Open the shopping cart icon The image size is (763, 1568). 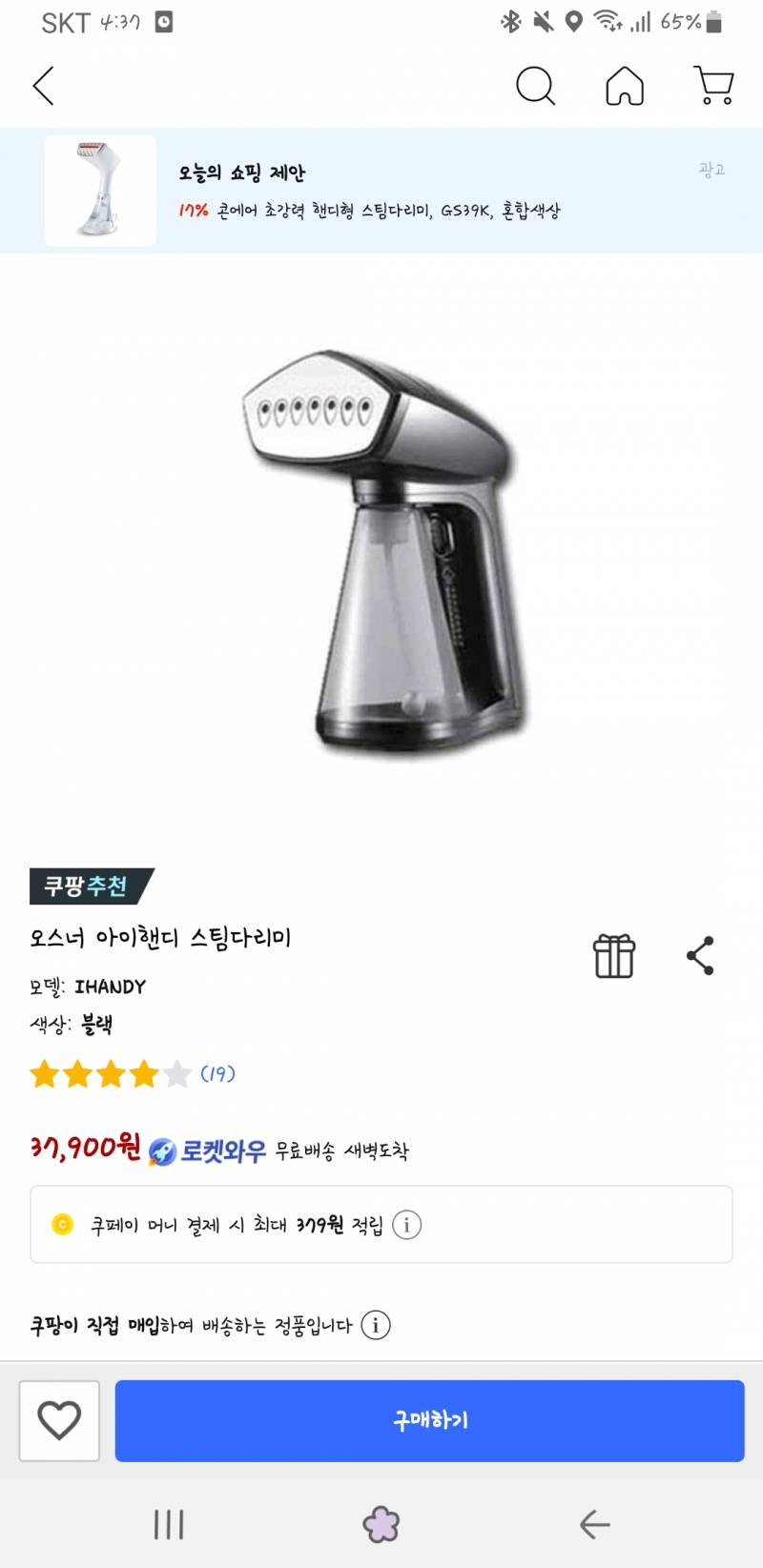tap(715, 86)
